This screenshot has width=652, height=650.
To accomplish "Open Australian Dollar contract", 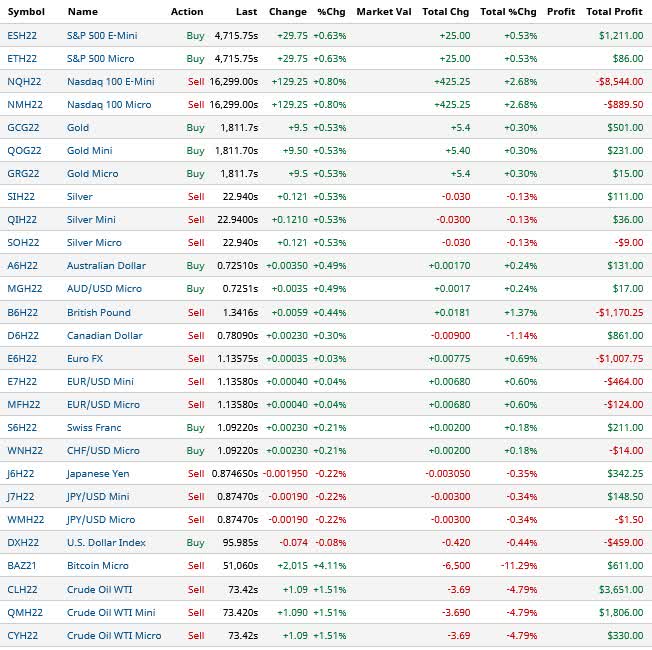I will (x=106, y=266).
